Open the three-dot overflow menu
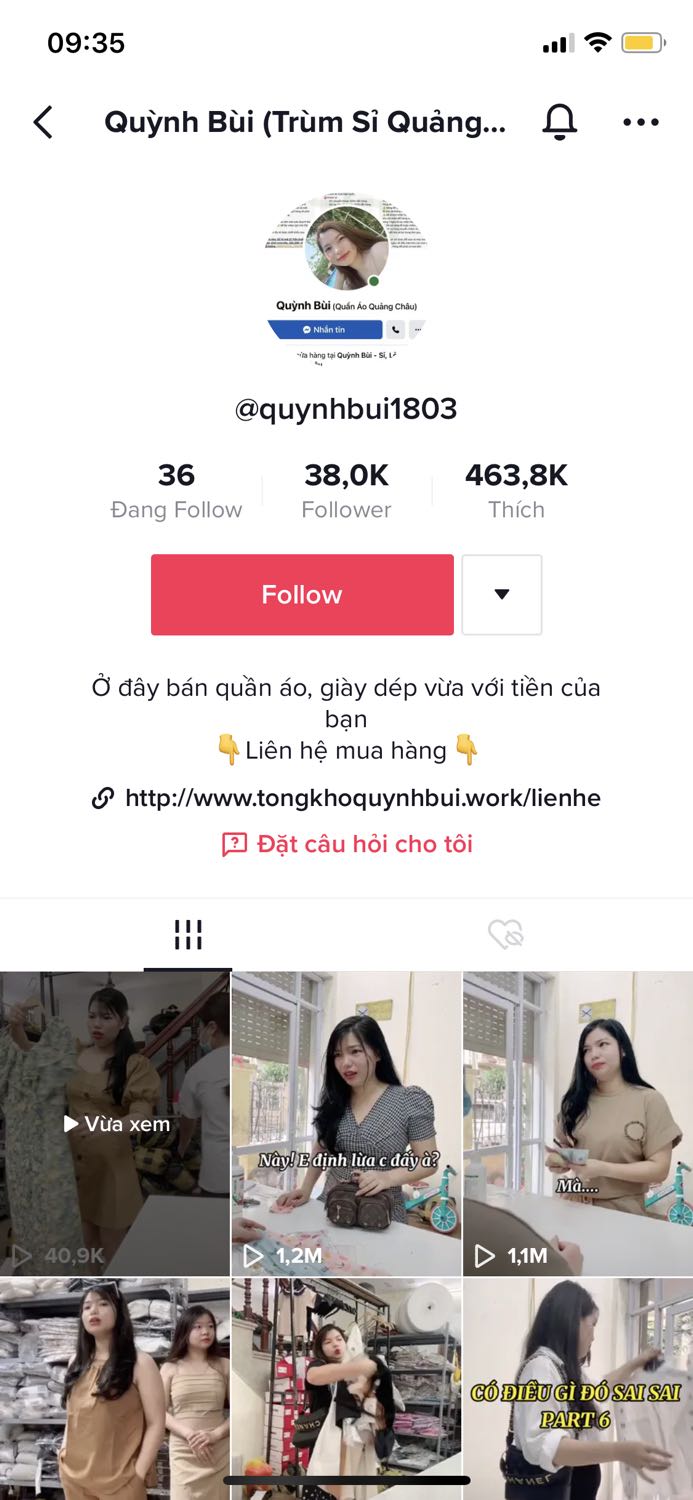This screenshot has height=1500, width=693. coord(641,122)
